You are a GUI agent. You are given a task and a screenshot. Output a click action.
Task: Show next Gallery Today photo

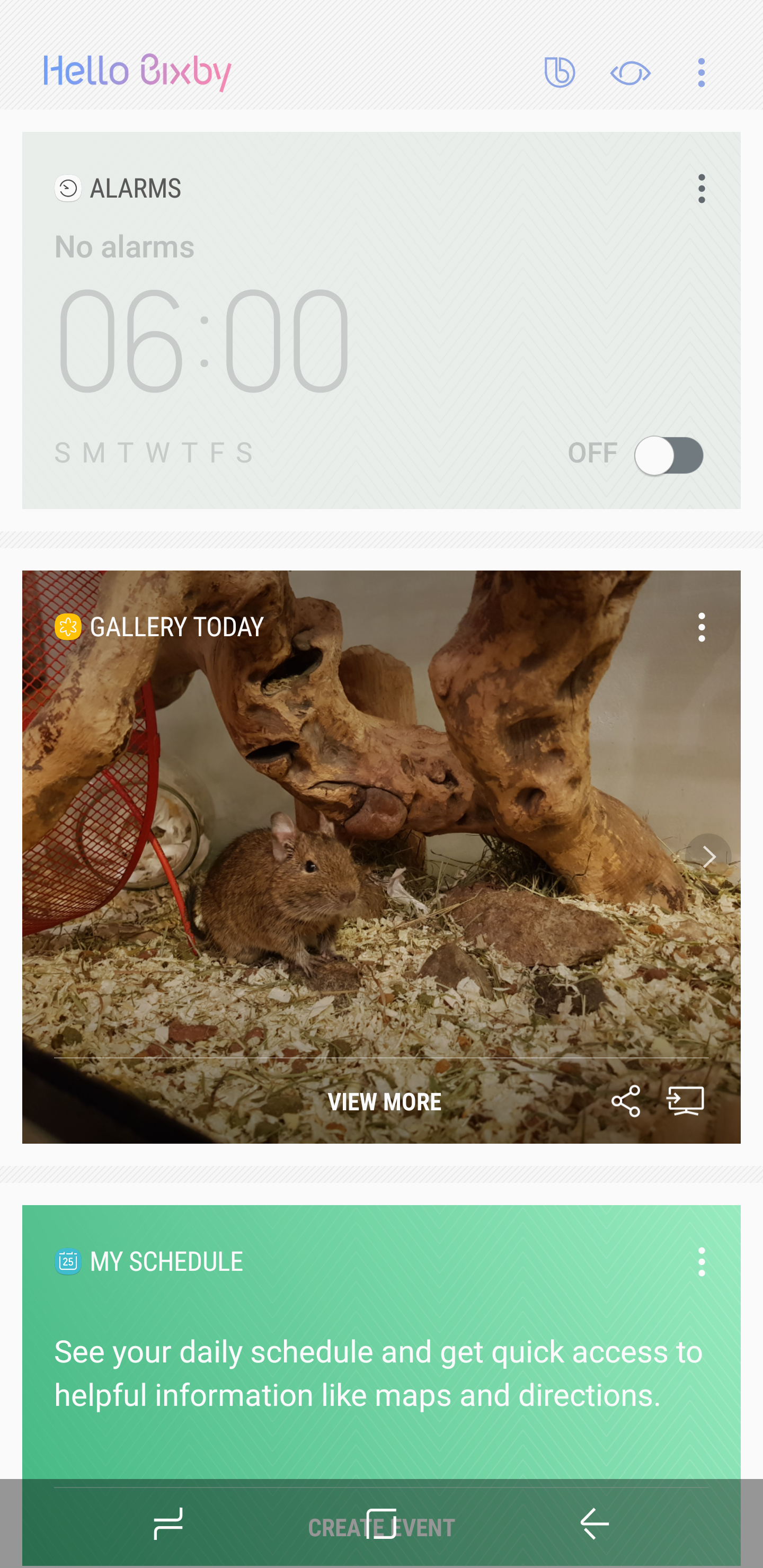tap(708, 857)
